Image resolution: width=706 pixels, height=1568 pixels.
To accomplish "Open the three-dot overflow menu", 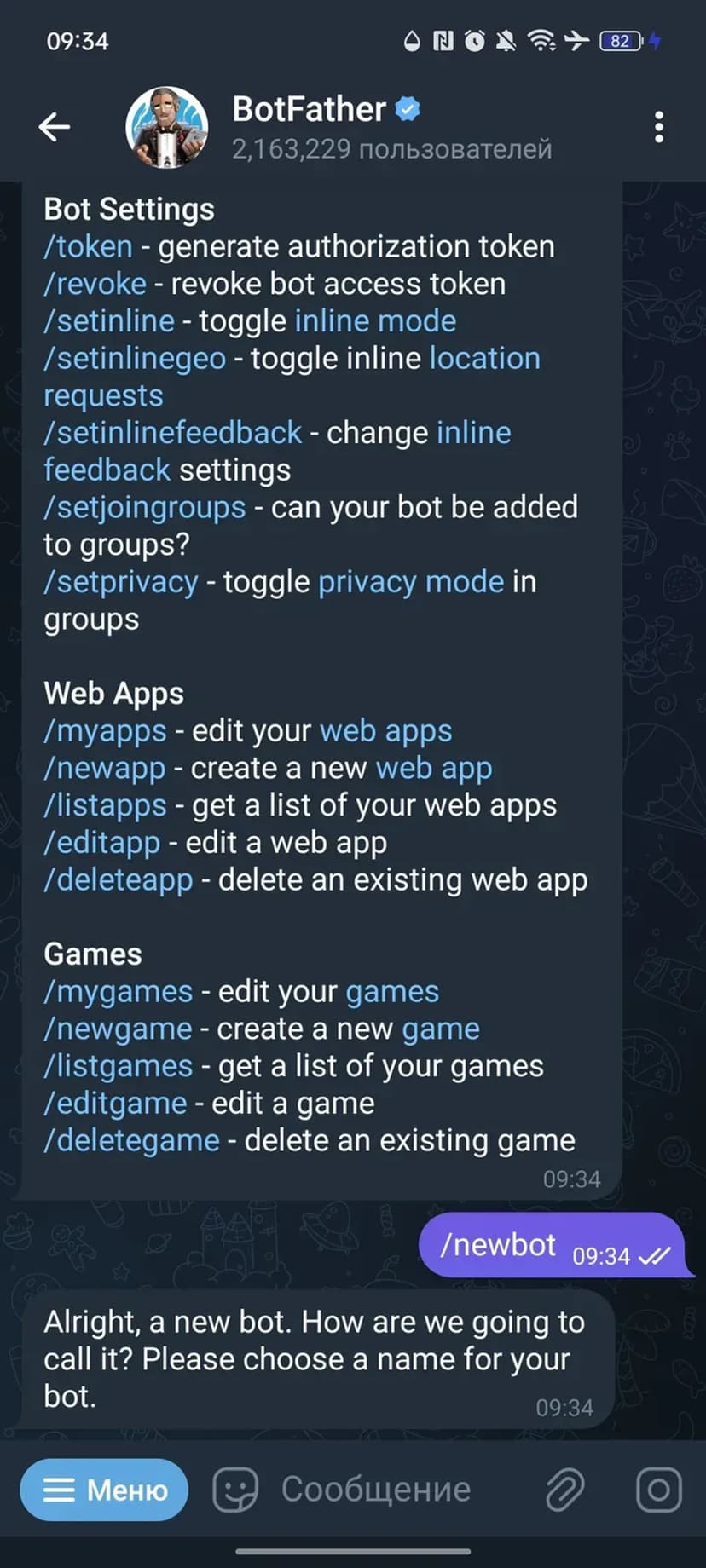I will click(x=658, y=127).
